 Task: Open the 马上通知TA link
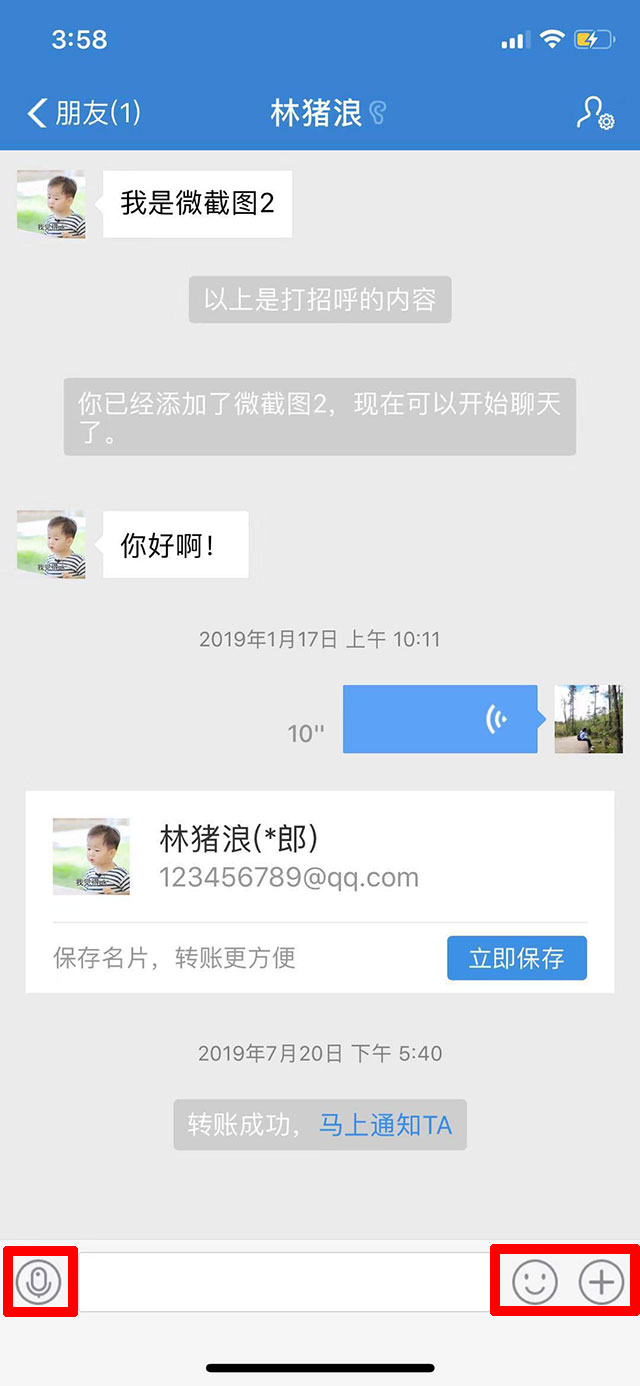[x=385, y=1125]
